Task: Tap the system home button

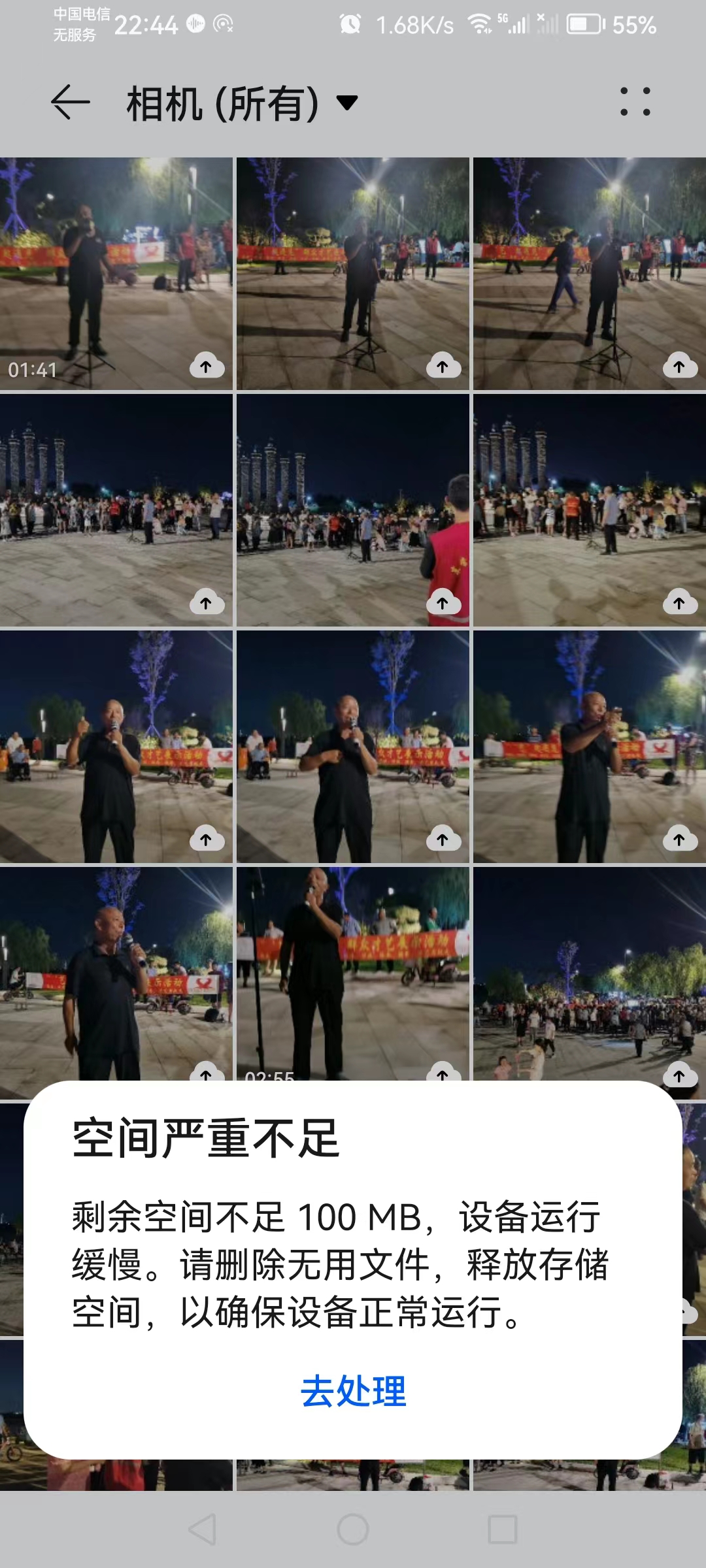Action: pos(353,1529)
